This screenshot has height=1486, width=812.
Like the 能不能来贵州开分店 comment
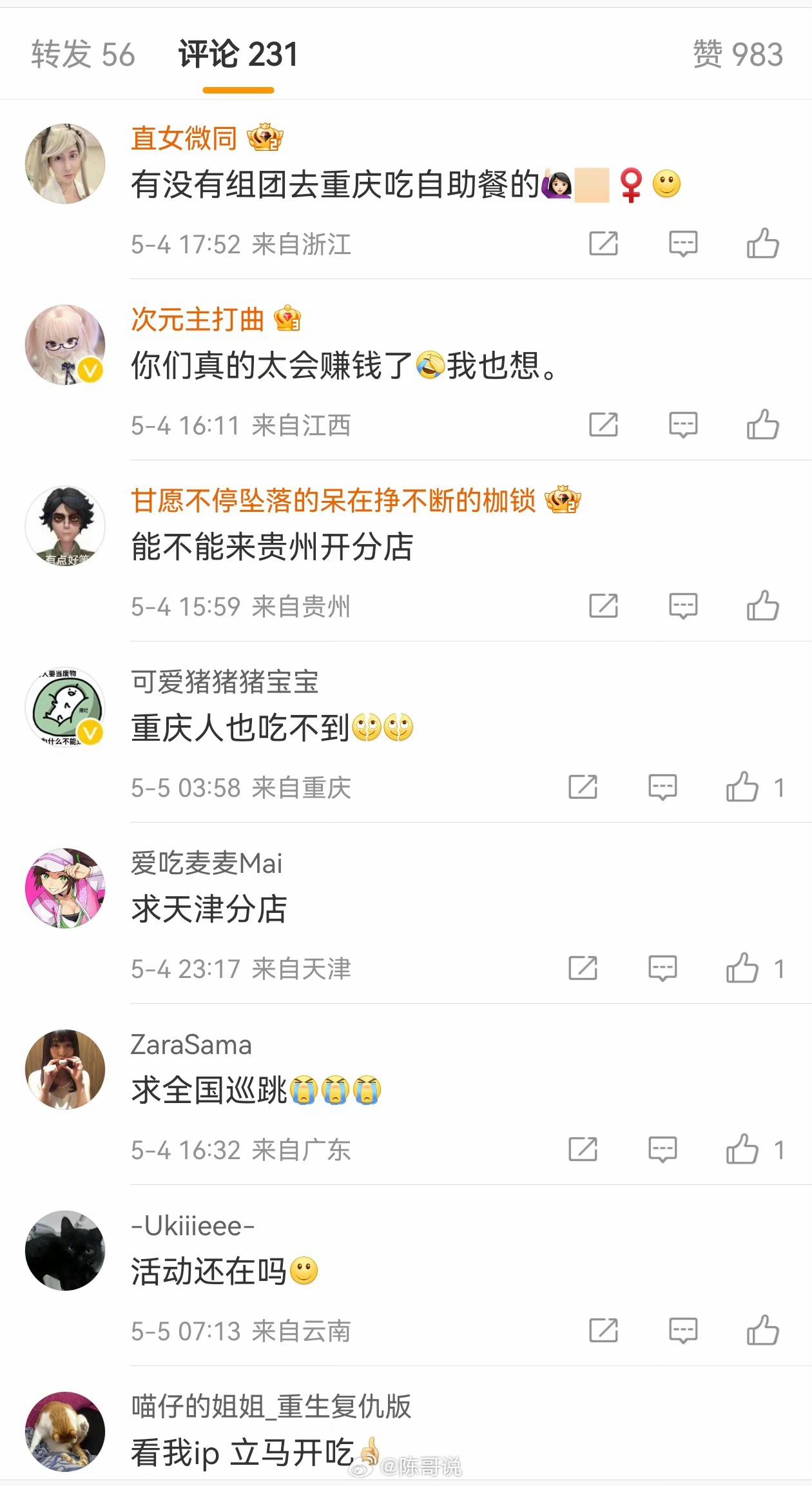pos(762,606)
